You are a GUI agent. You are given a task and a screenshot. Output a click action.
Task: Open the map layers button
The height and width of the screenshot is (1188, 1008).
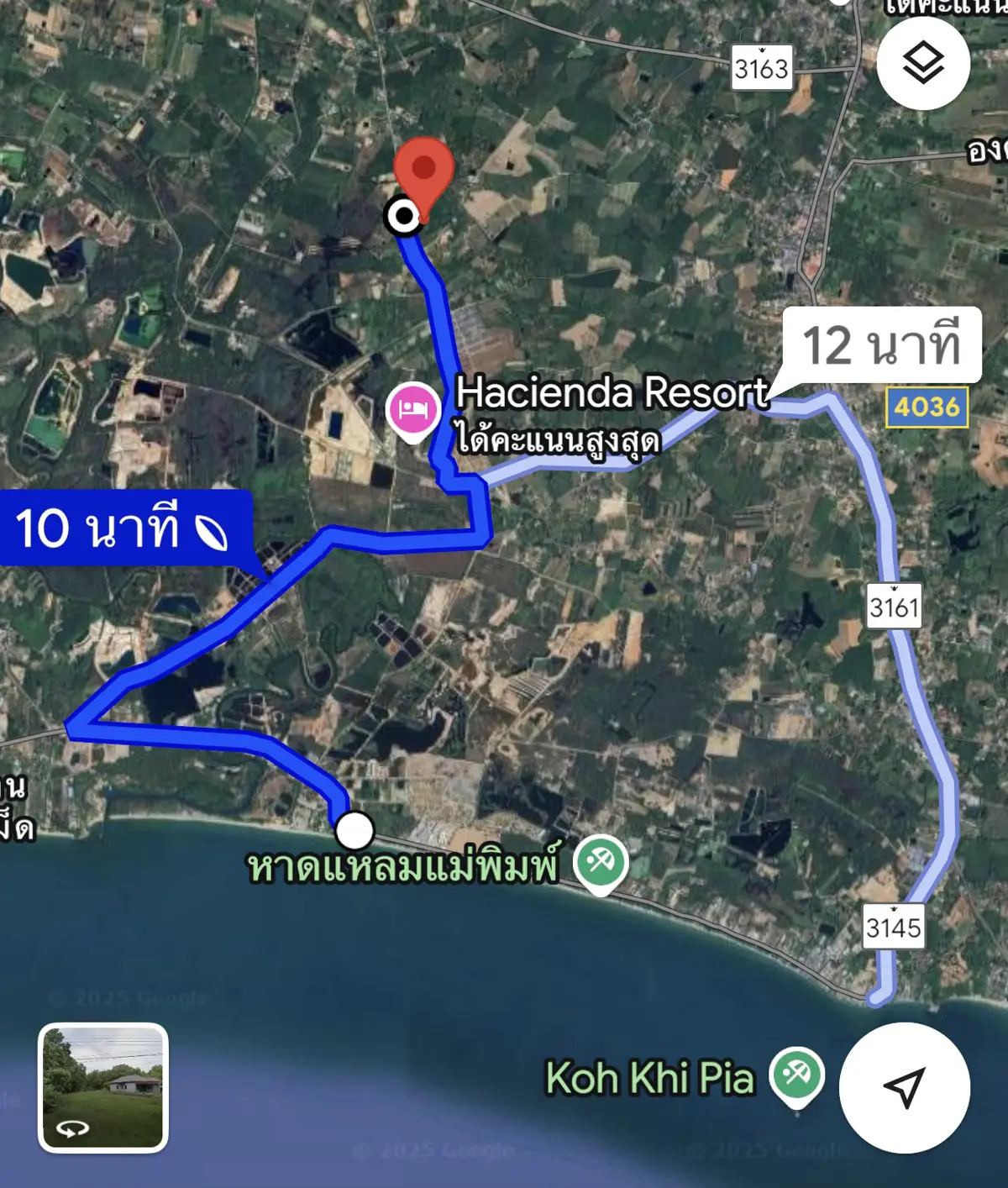coord(922,63)
